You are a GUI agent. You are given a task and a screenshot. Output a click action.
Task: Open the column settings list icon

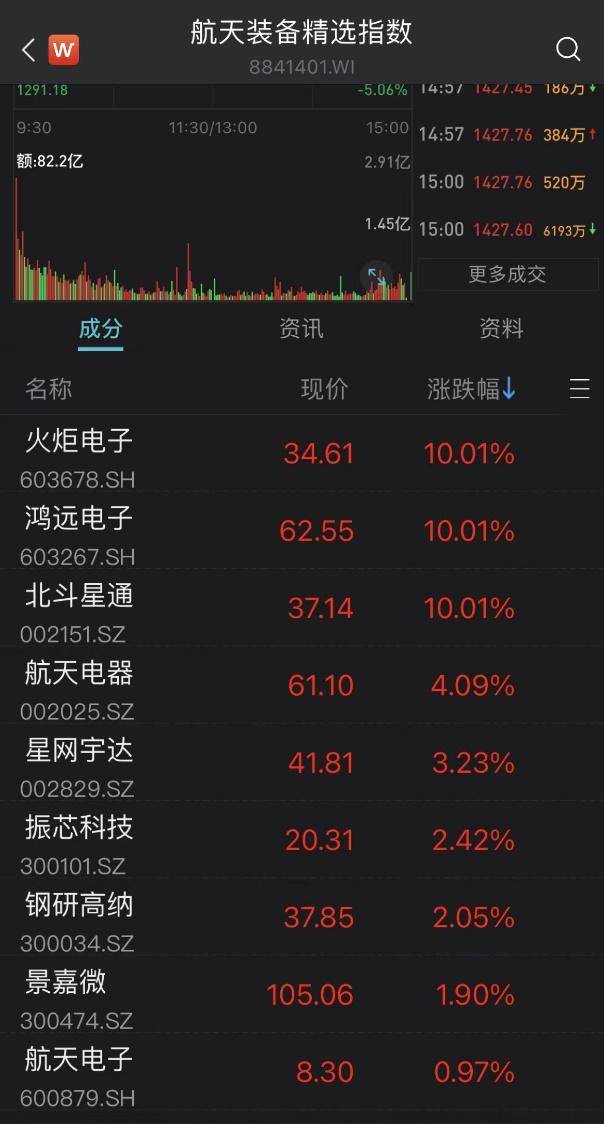pyautogui.click(x=580, y=389)
